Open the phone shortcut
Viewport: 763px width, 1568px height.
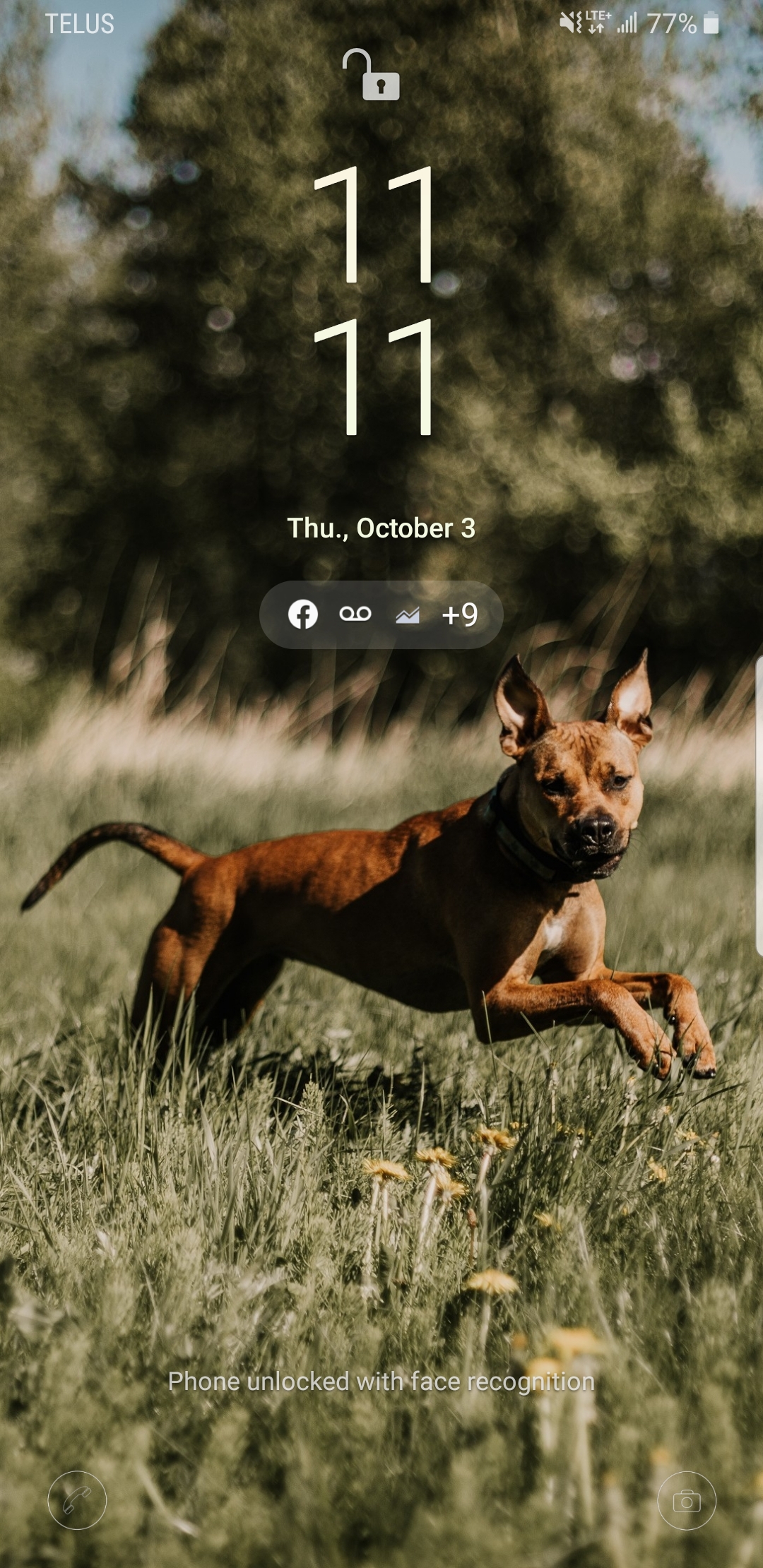tap(77, 1500)
